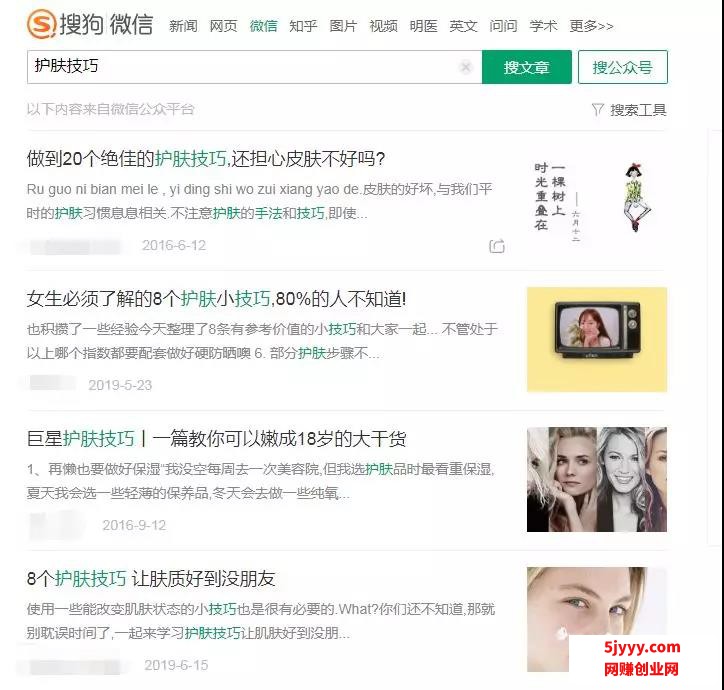This screenshot has height=690, width=724.
Task: Switch to the 英文 tab
Action: tap(463, 26)
